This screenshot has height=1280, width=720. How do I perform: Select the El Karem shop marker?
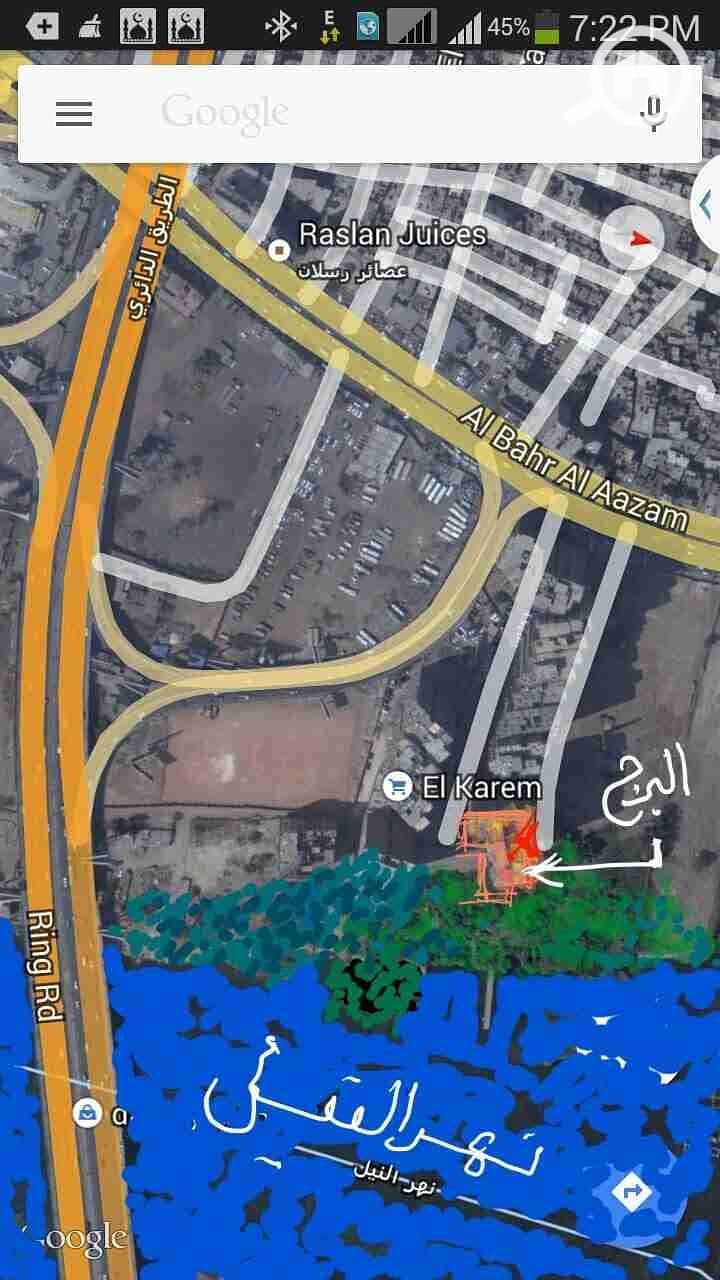398,786
